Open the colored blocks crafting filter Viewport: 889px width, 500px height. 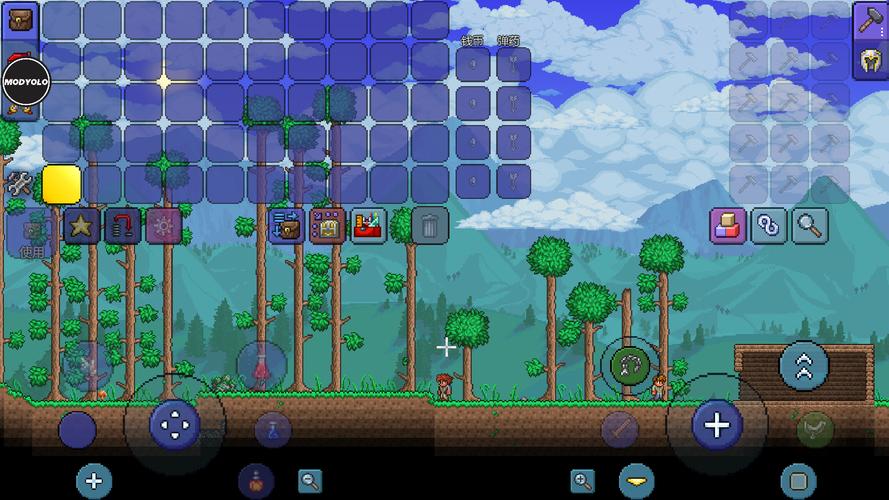(x=728, y=226)
